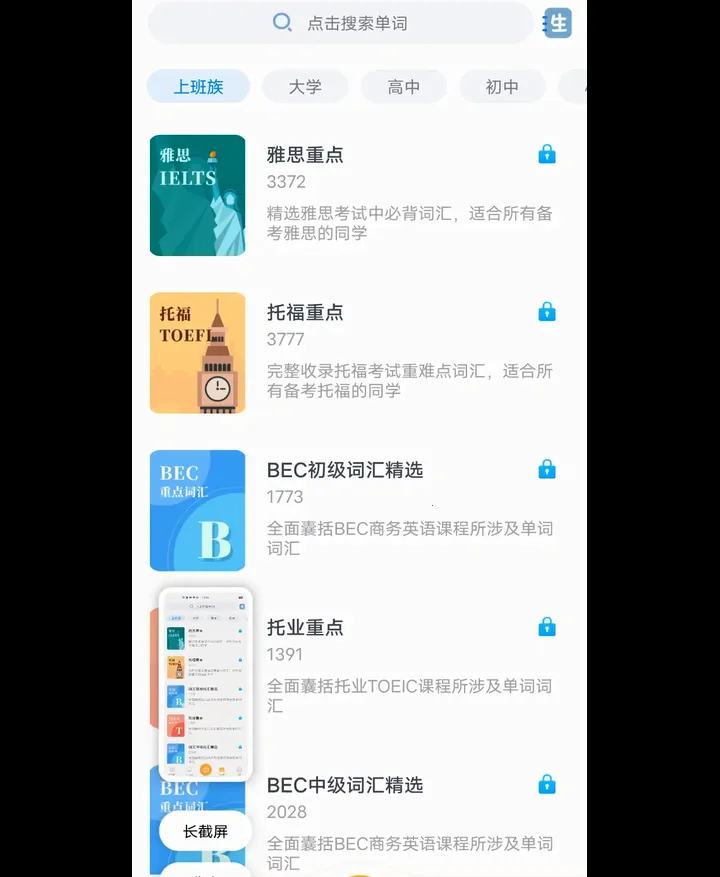720x877 pixels.
Task: Switch to the 大学 tab
Action: [305, 87]
